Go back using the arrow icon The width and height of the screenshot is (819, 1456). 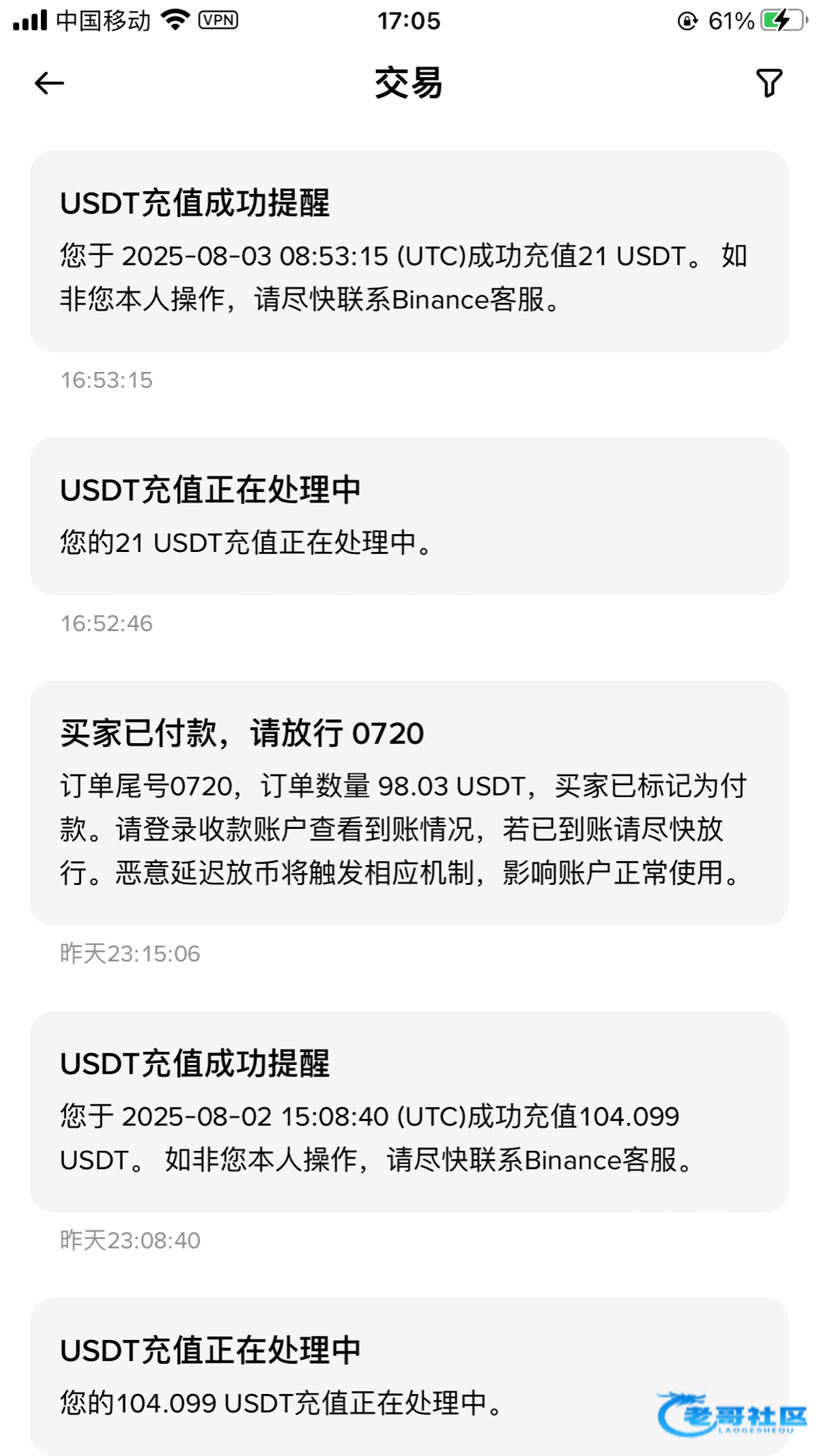pyautogui.click(x=49, y=83)
